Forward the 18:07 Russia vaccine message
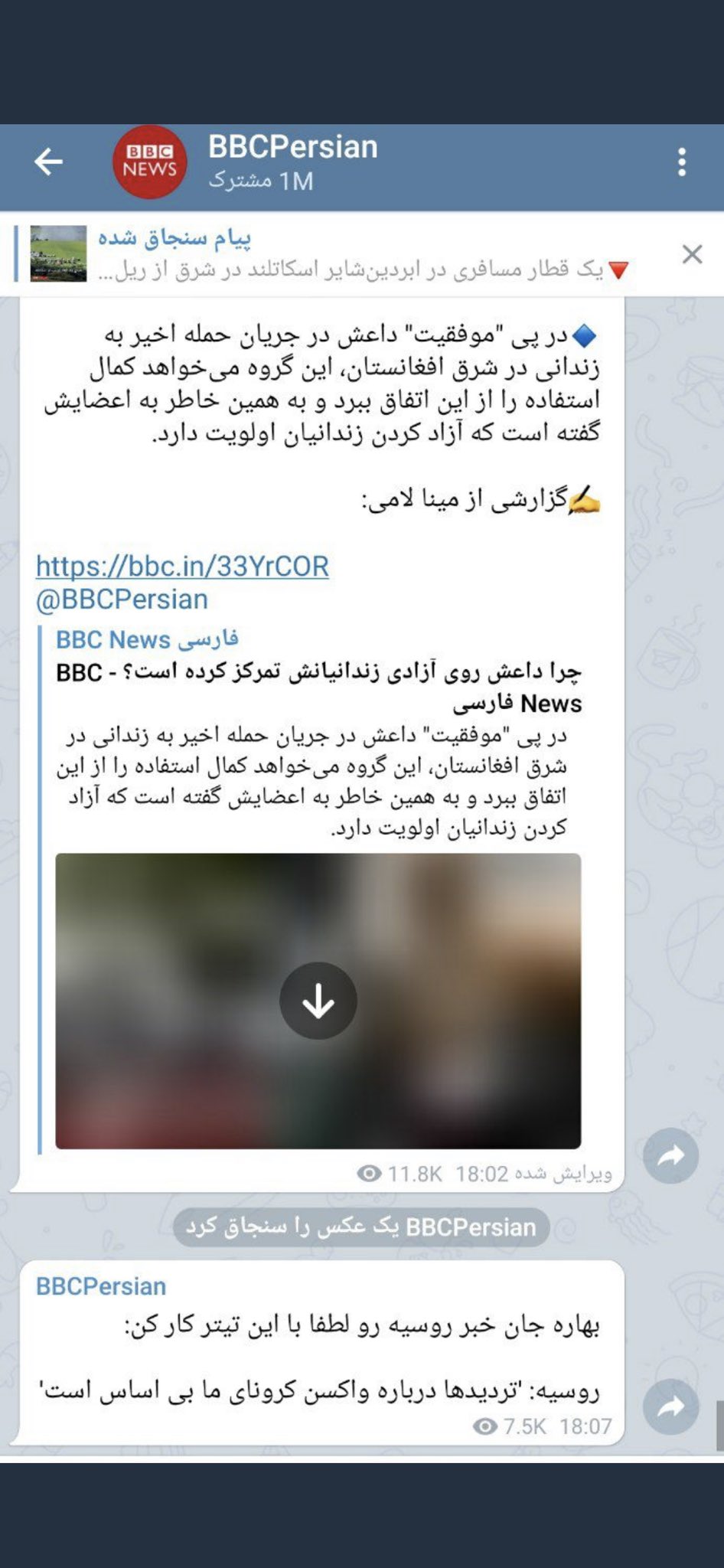 click(670, 1406)
